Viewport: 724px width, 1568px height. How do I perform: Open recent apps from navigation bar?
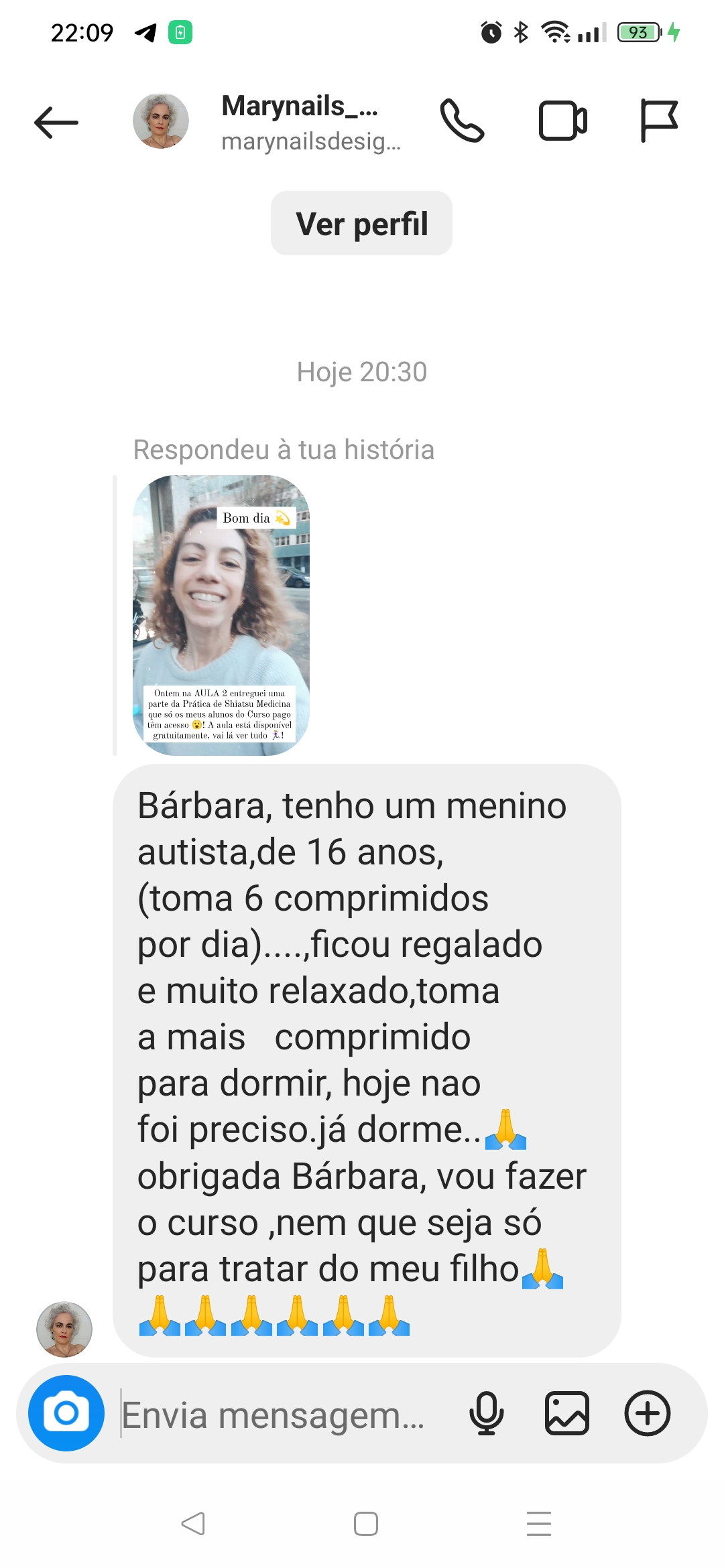tap(539, 1524)
